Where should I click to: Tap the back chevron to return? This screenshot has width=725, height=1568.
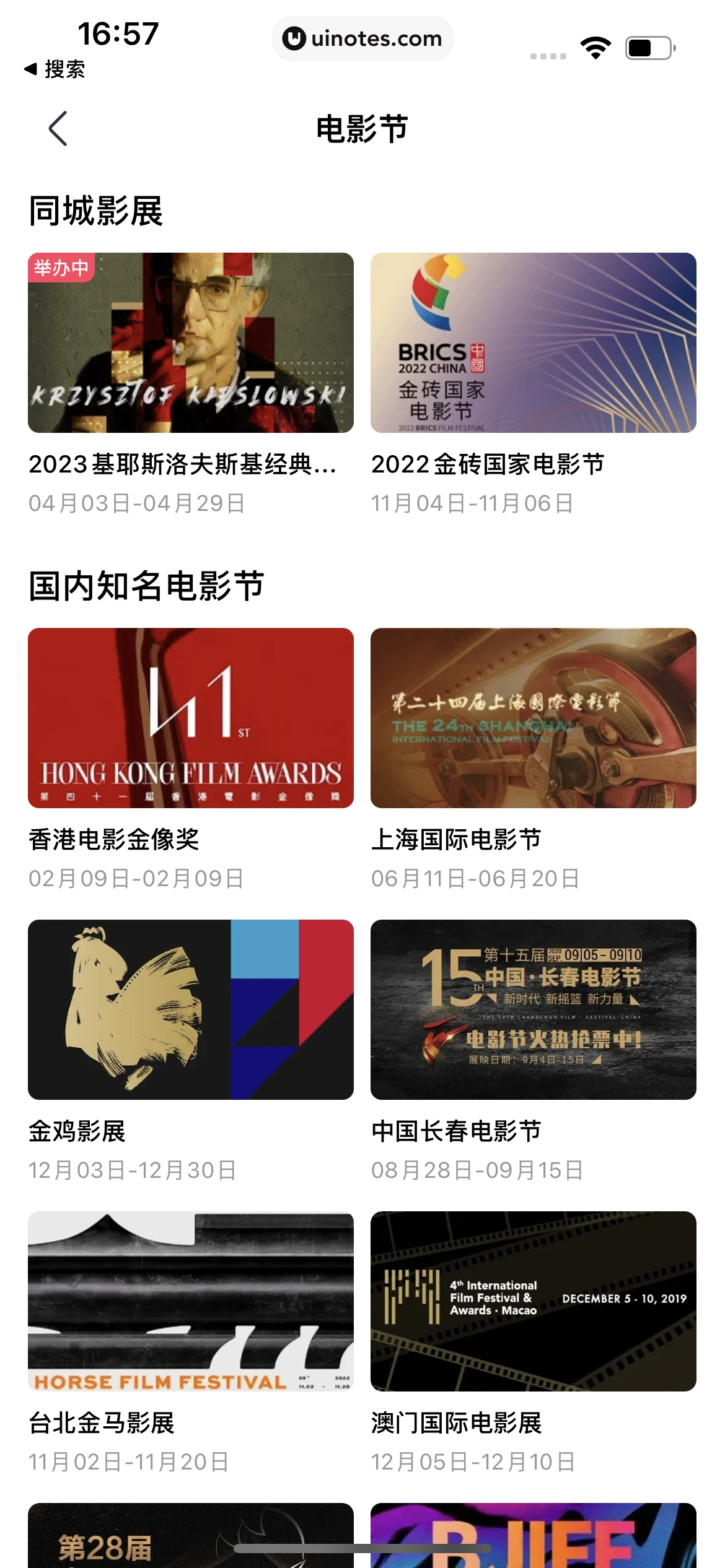point(56,128)
